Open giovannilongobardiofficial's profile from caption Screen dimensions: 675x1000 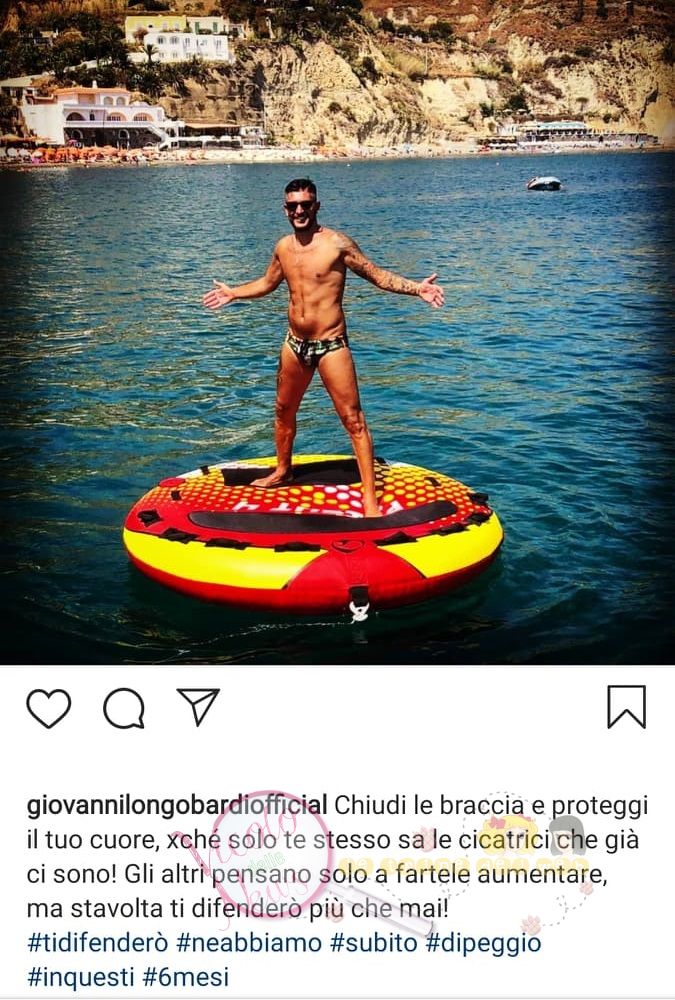[177, 805]
